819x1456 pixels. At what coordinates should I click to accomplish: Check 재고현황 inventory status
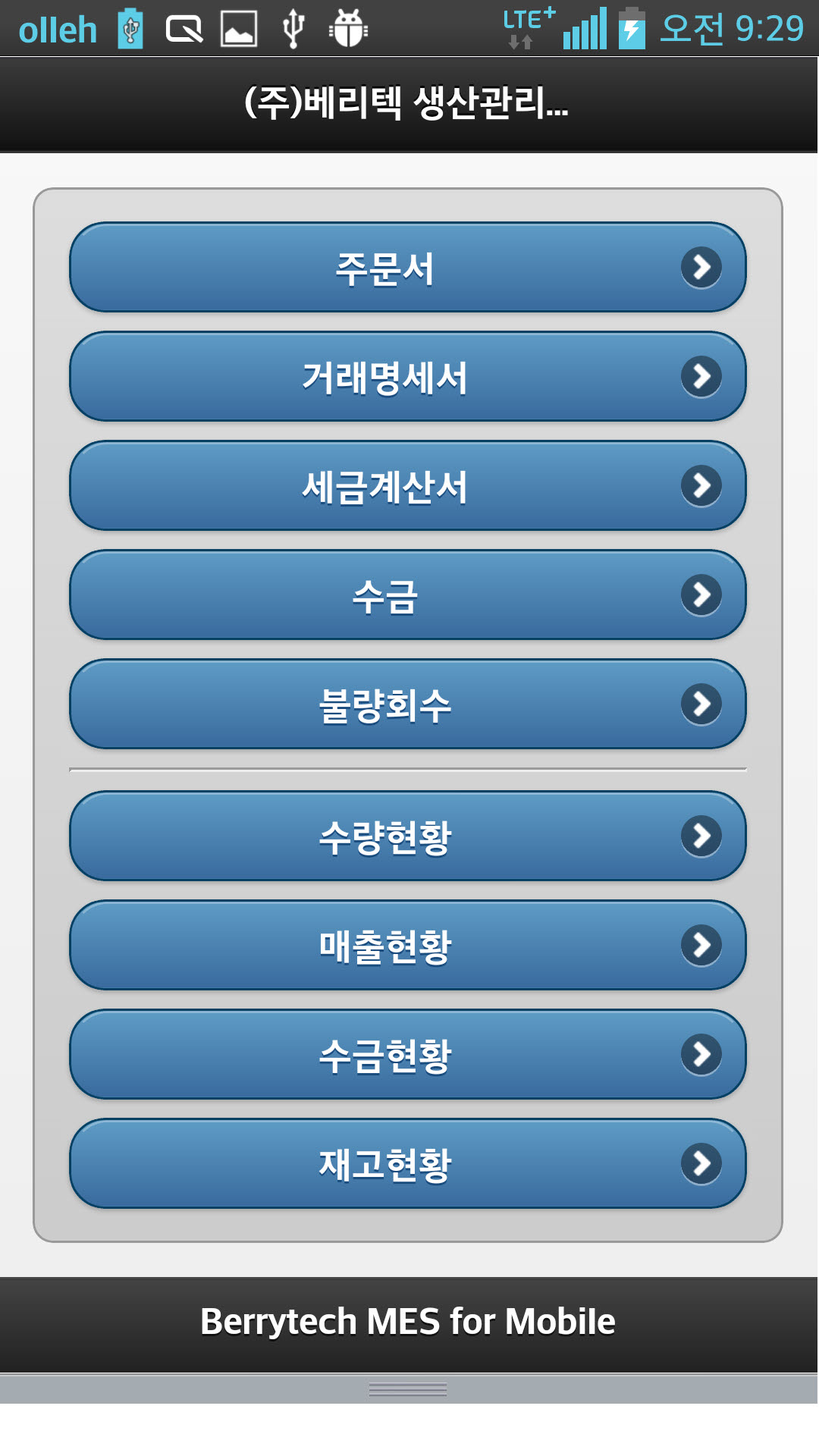click(407, 1163)
